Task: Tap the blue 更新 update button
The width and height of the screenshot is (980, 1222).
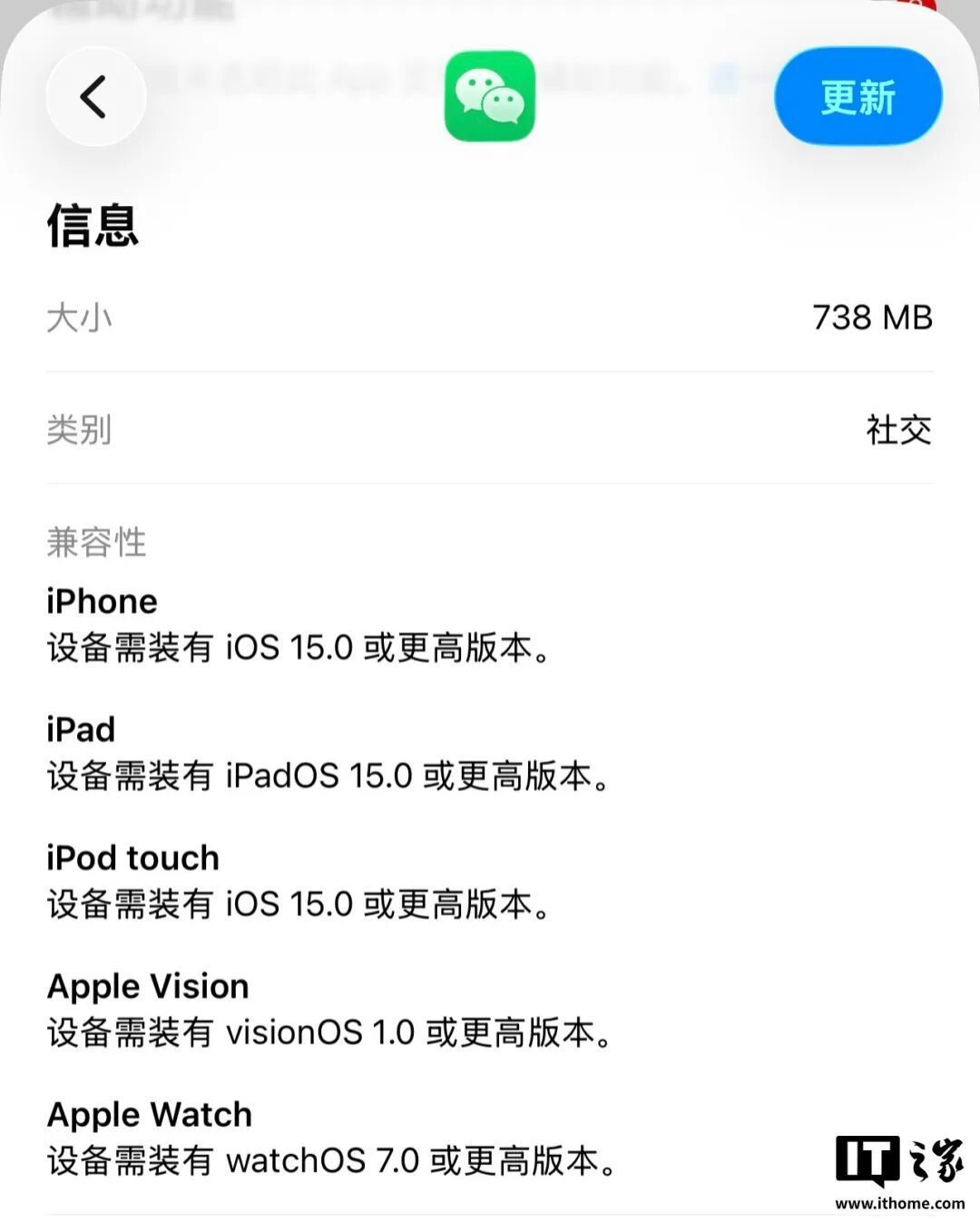Action: (857, 97)
